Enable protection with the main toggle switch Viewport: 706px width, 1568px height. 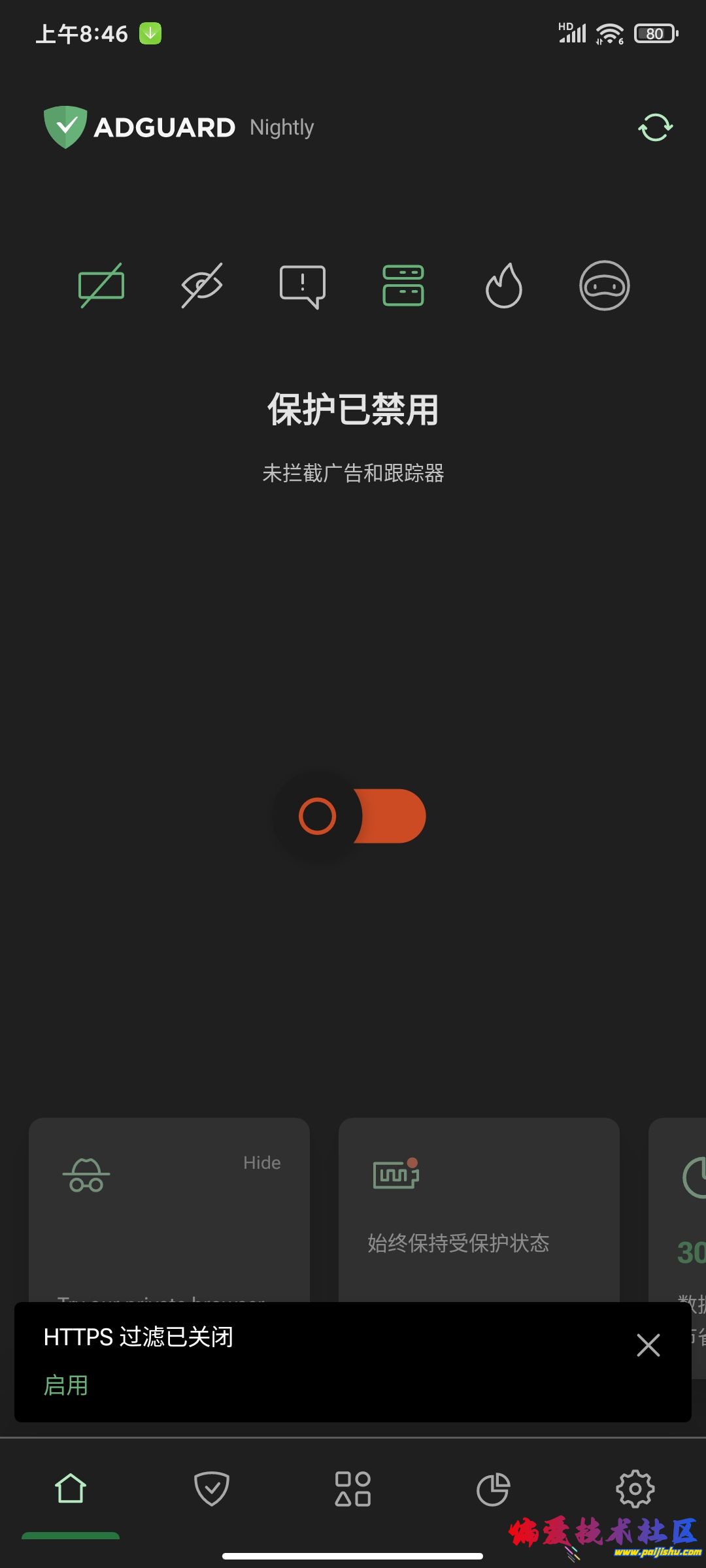pos(353,817)
